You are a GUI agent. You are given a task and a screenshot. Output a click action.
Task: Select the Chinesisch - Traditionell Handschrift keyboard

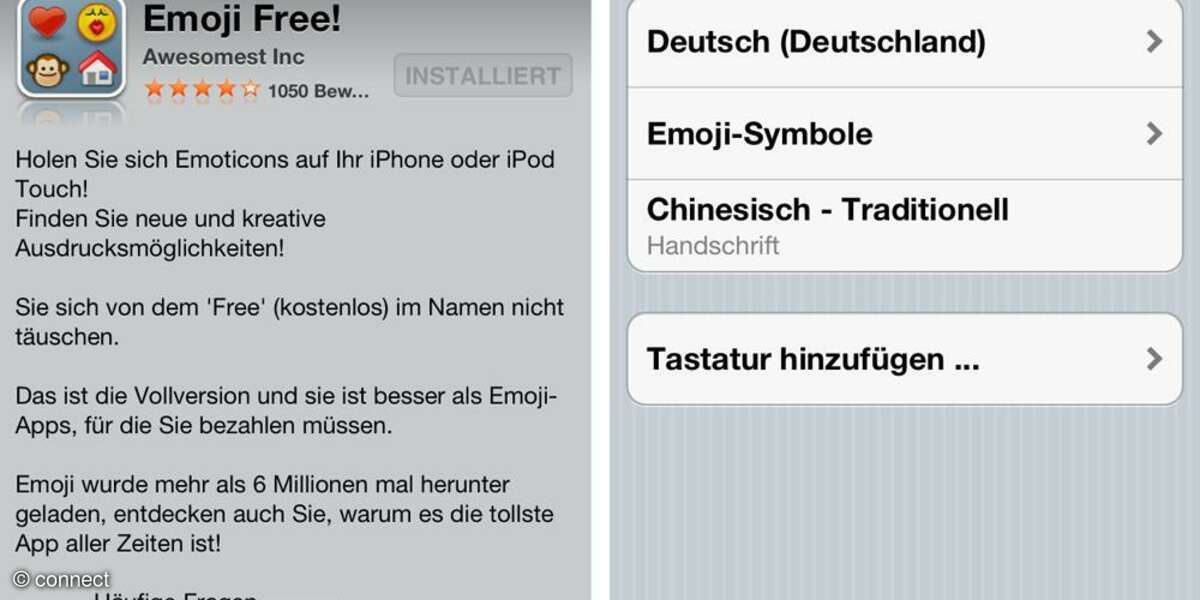click(904, 225)
